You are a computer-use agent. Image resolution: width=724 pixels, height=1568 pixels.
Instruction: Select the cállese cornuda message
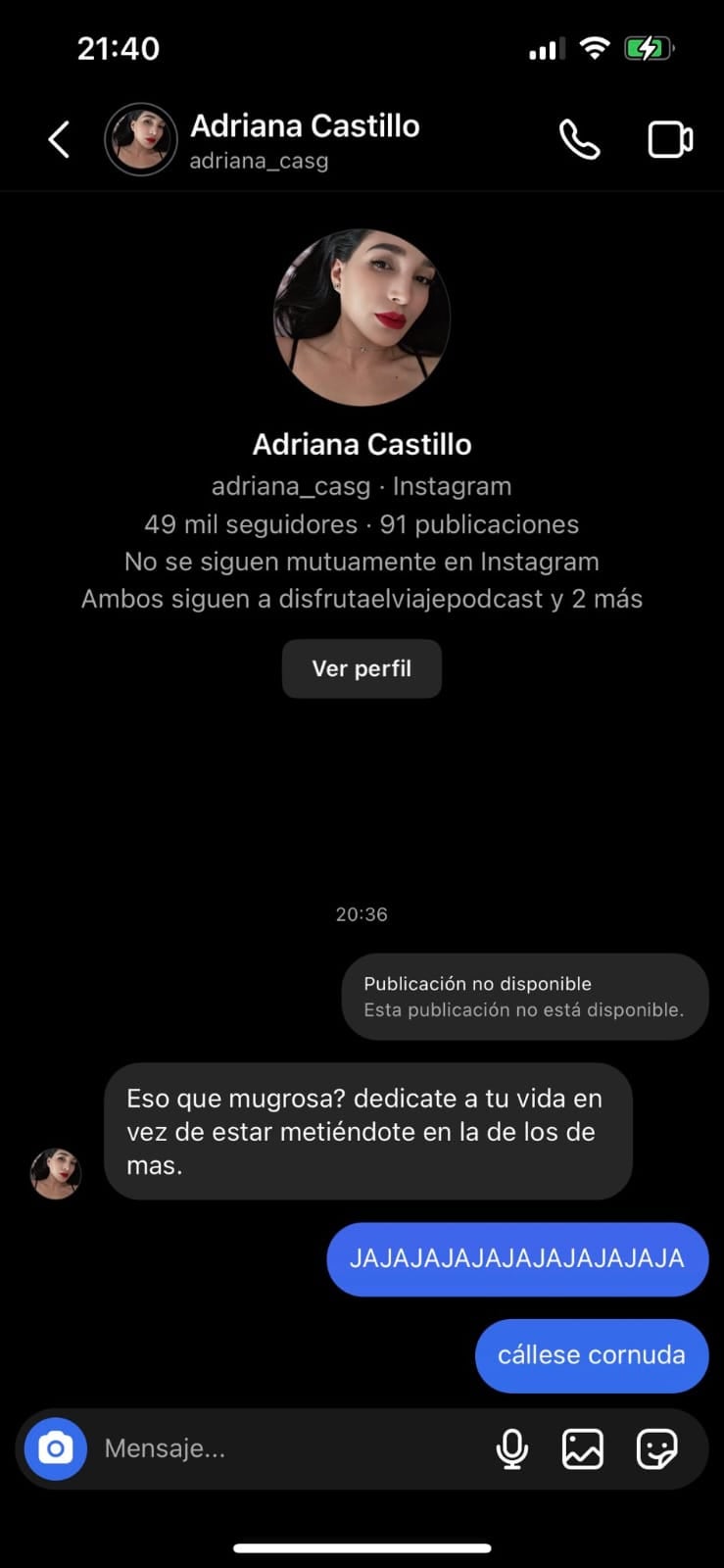click(x=592, y=1355)
